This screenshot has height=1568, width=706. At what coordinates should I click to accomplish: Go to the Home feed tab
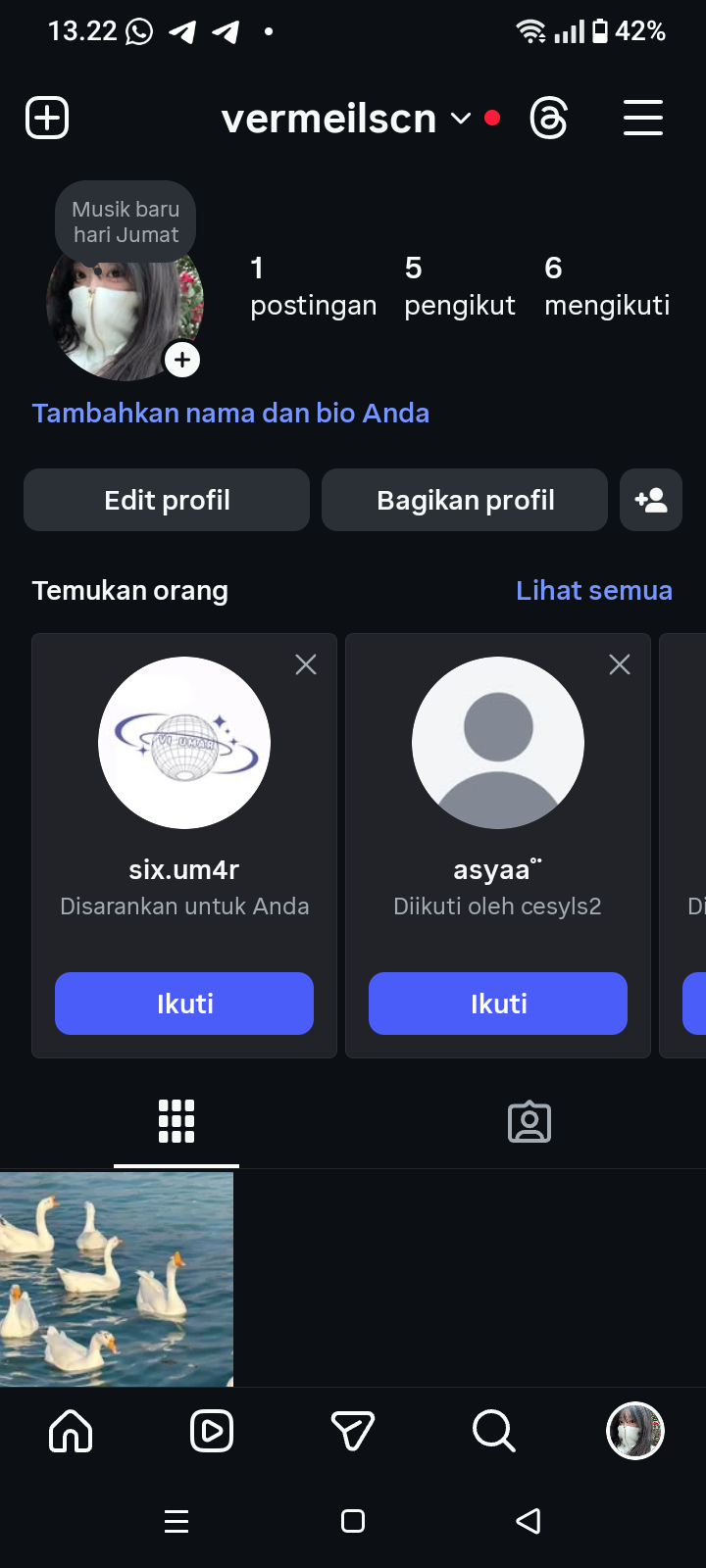tap(71, 1432)
